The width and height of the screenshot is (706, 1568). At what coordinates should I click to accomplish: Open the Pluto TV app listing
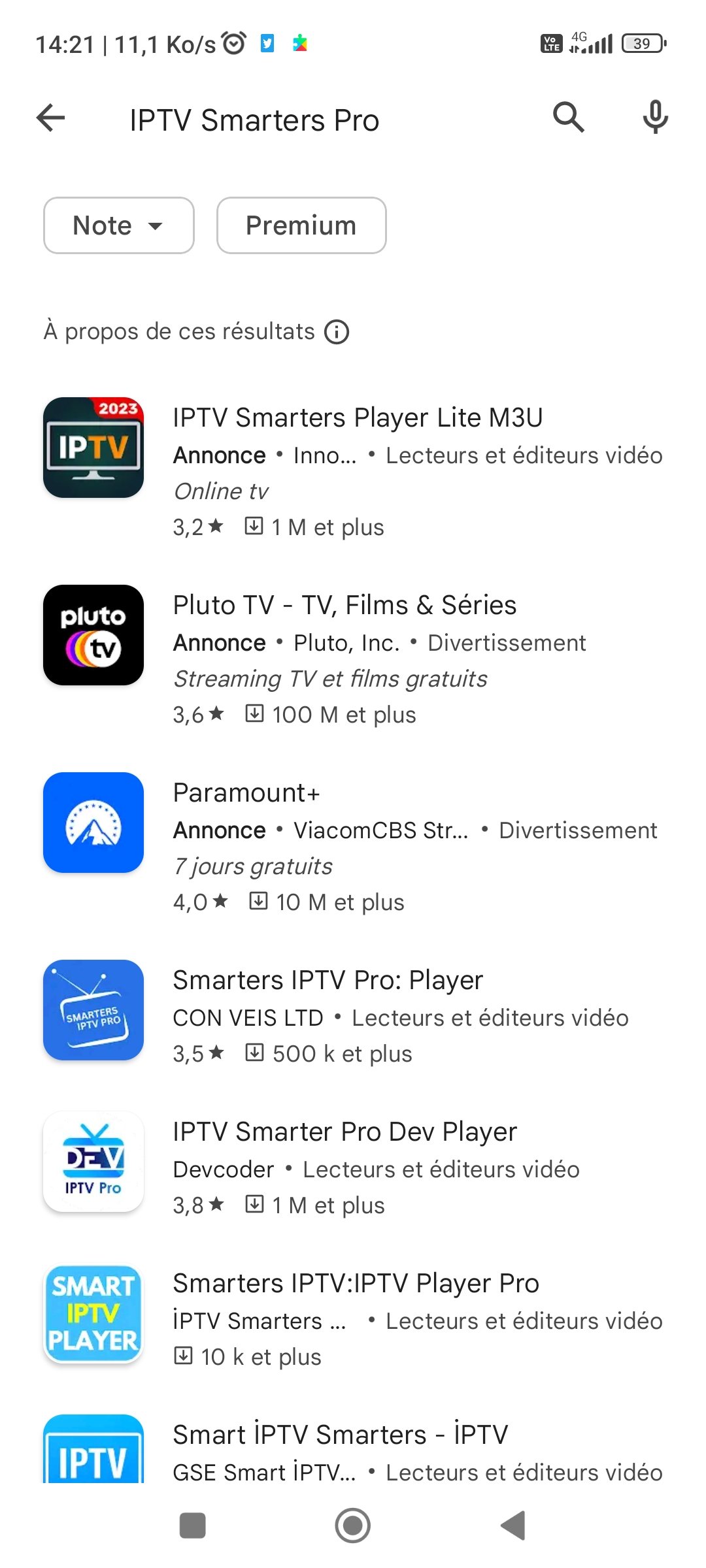(345, 606)
